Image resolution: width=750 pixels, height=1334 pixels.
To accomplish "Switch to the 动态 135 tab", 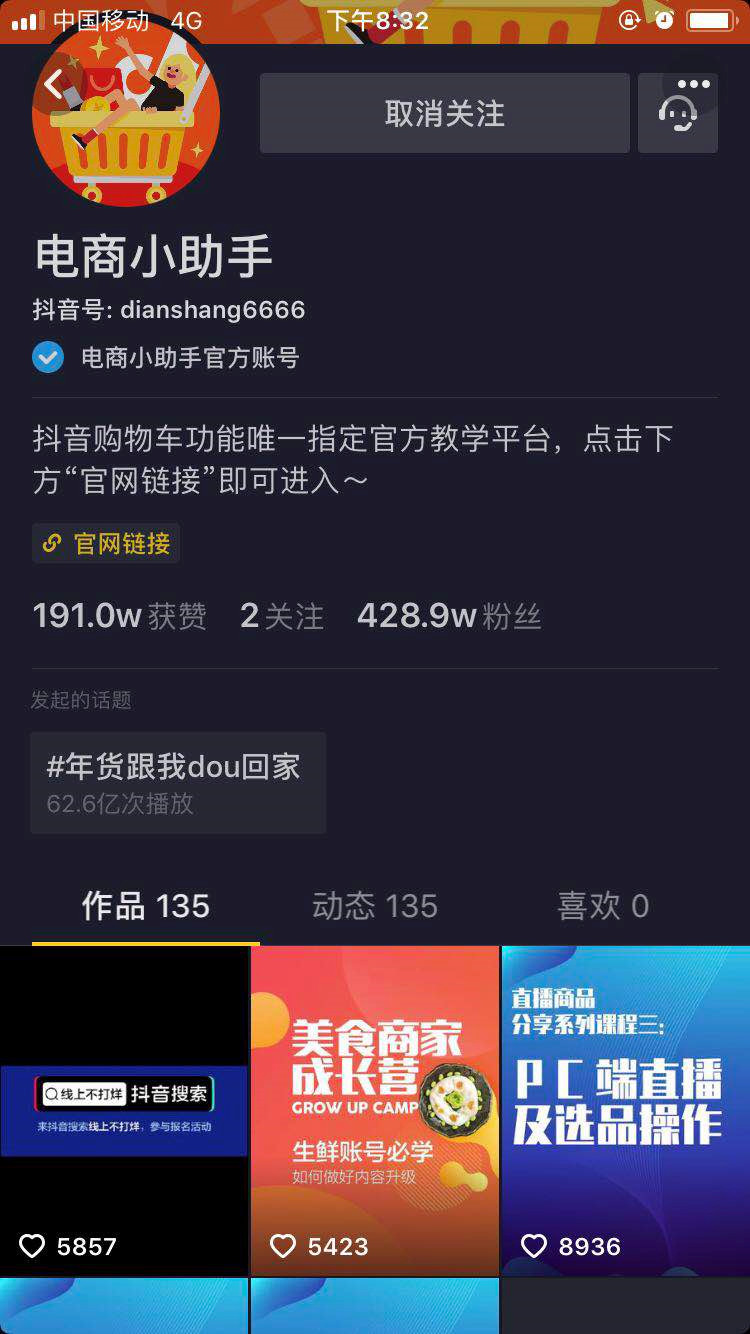I will 375,906.
